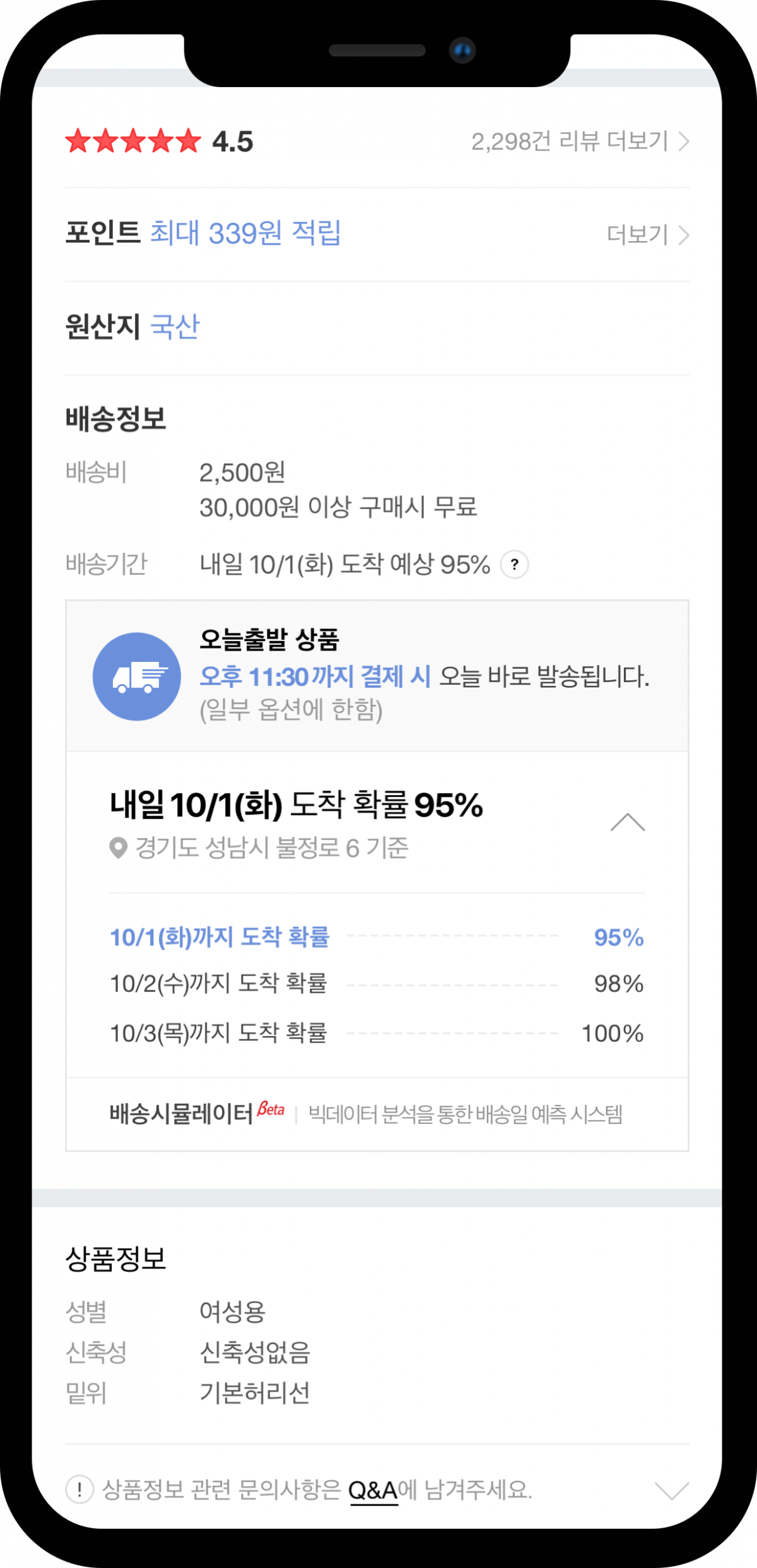This screenshot has width=757, height=1568.
Task: Expand the 상품정보 관련 문의사항 section
Action: pyautogui.click(x=671, y=1490)
